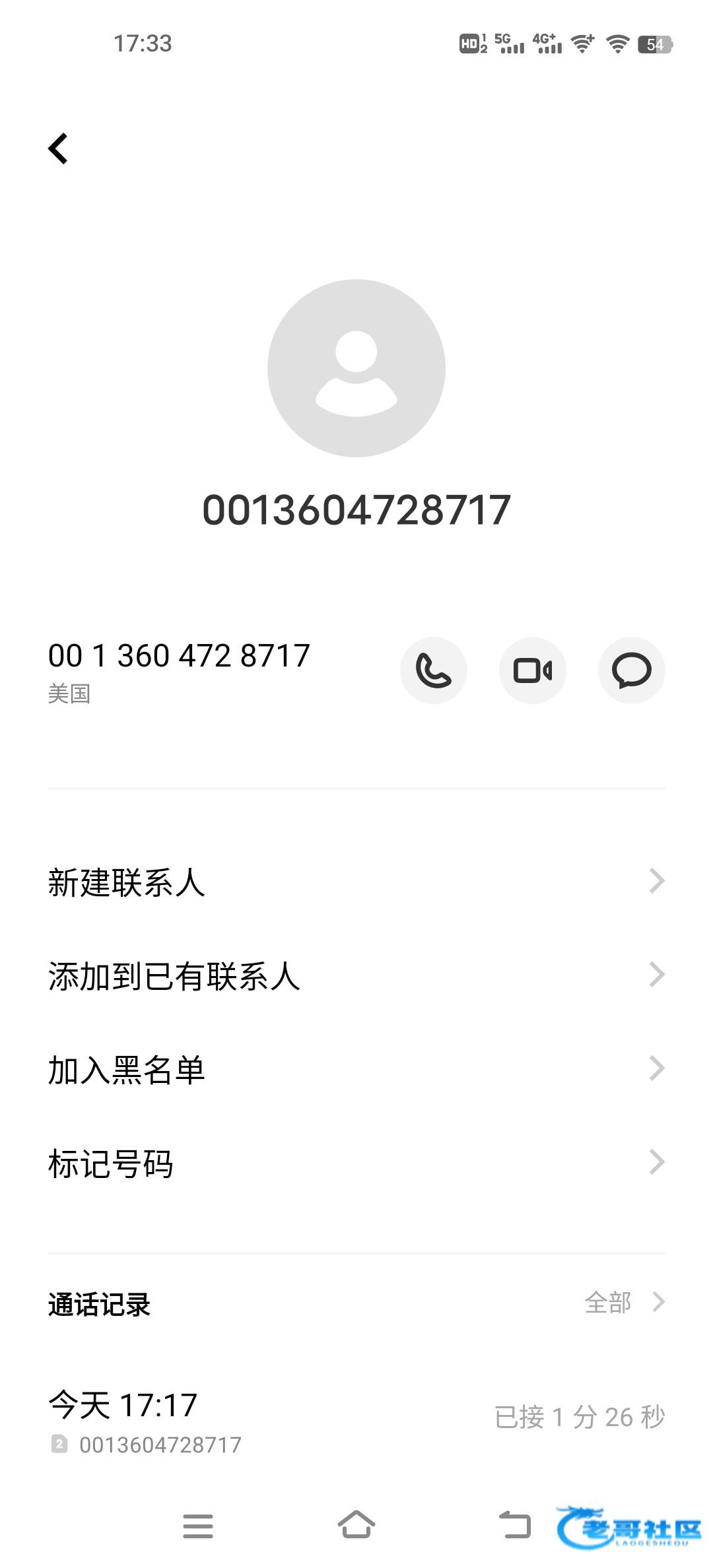Go to the home screen
The width and height of the screenshot is (713, 1568).
(x=356, y=1526)
